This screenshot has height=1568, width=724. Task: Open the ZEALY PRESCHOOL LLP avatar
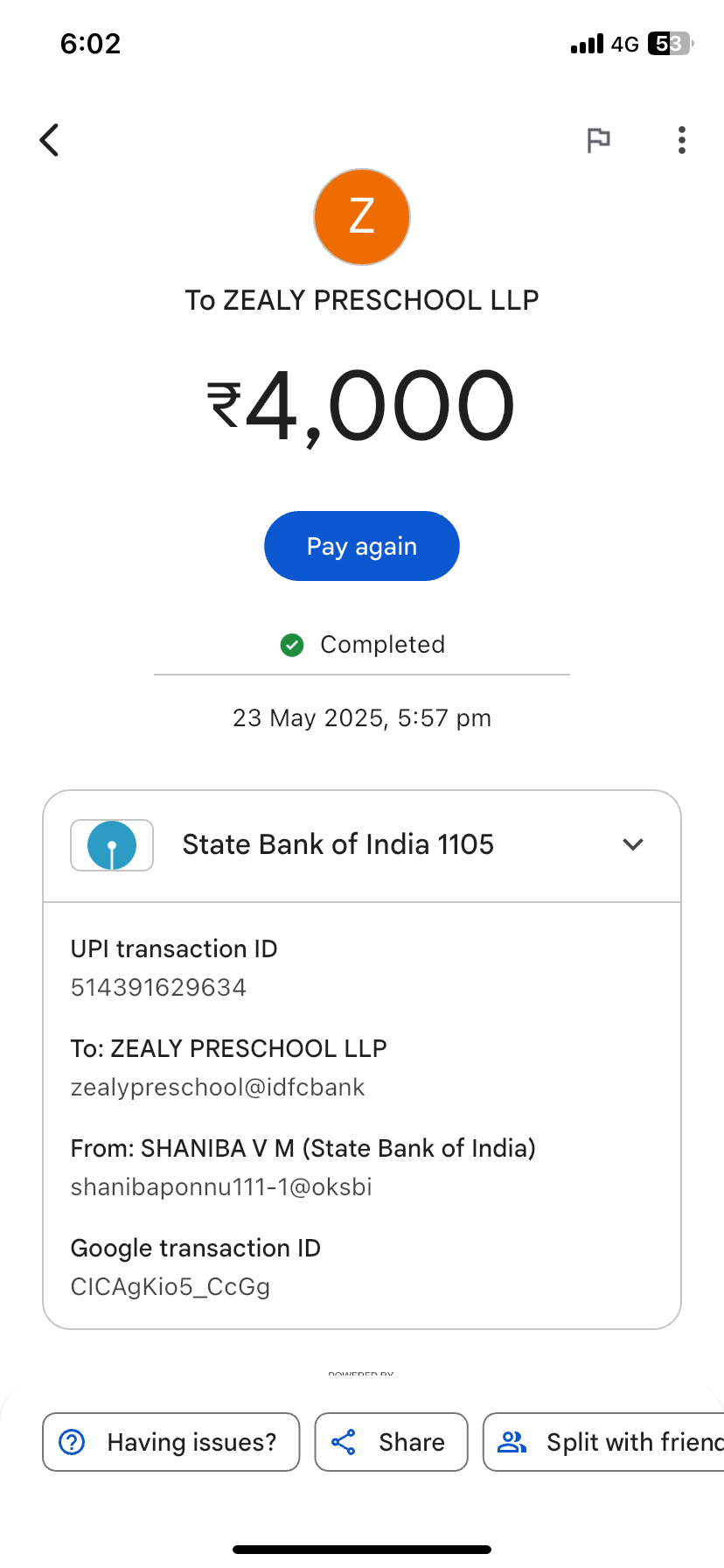(362, 217)
